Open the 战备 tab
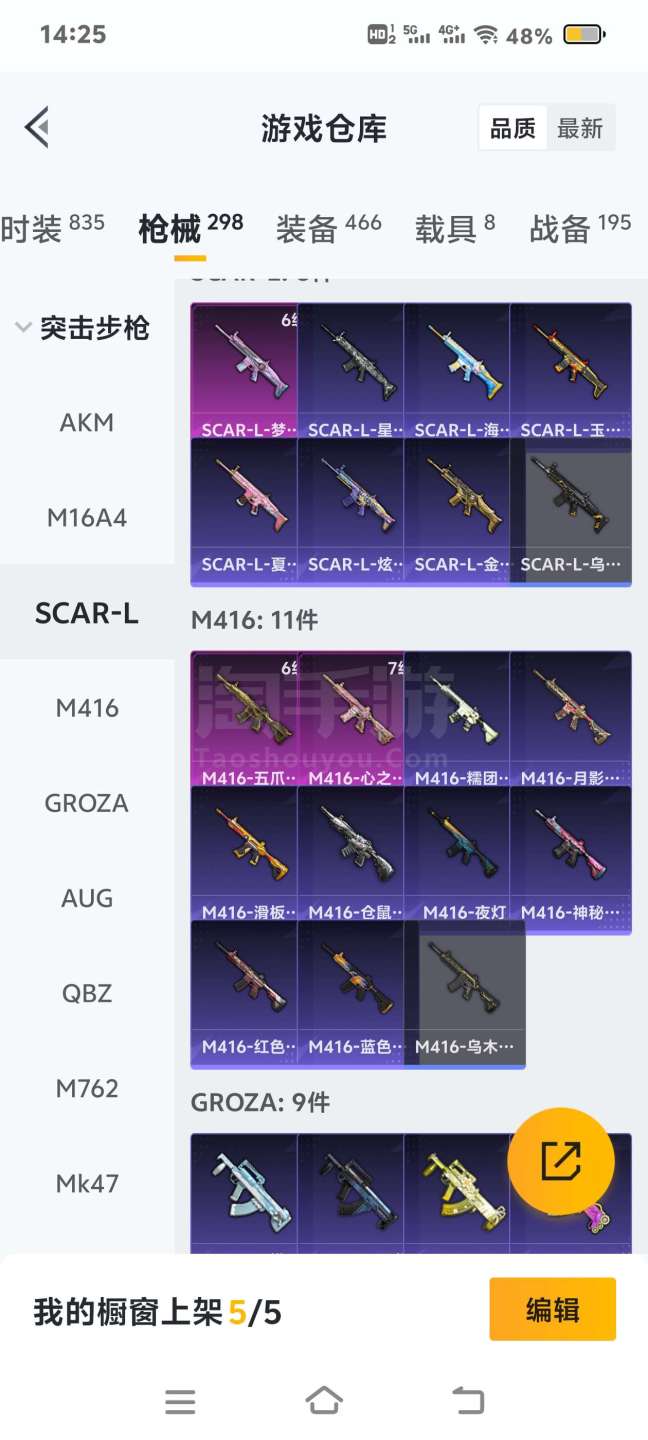Viewport: 648px width, 1440px height. [x=580, y=229]
